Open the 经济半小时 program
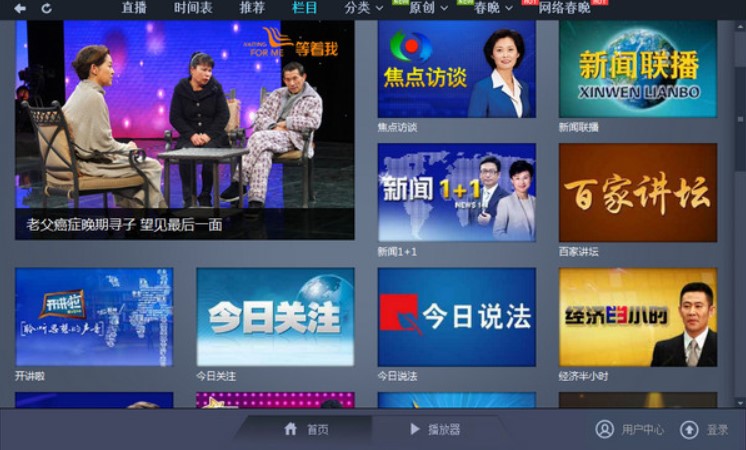Screen dimensions: 746x450 coord(638,316)
